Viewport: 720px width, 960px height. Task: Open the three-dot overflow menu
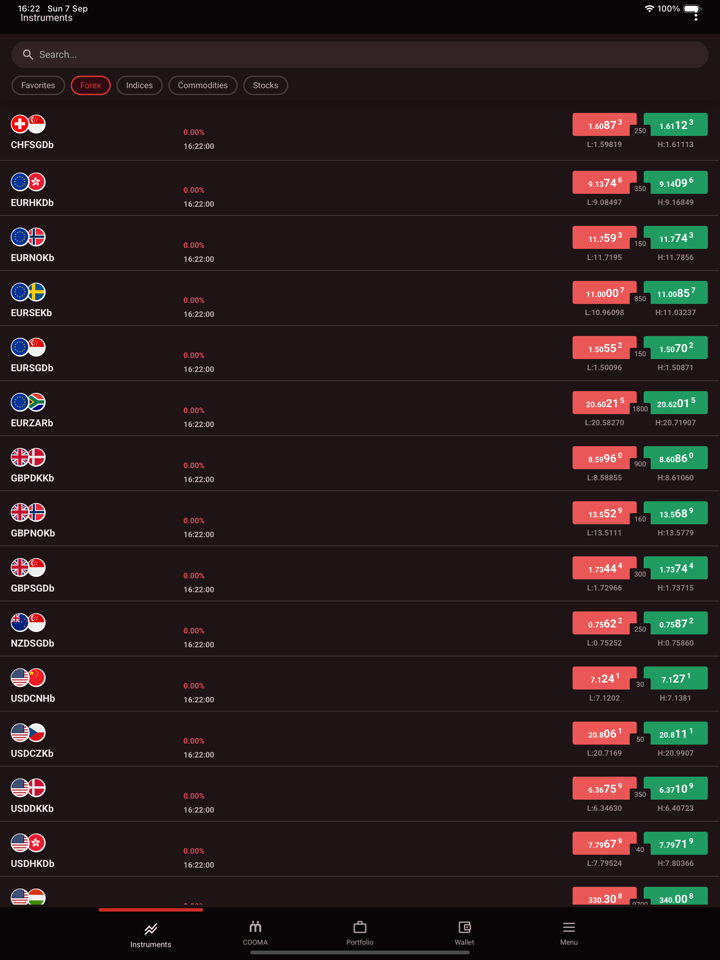(x=696, y=17)
